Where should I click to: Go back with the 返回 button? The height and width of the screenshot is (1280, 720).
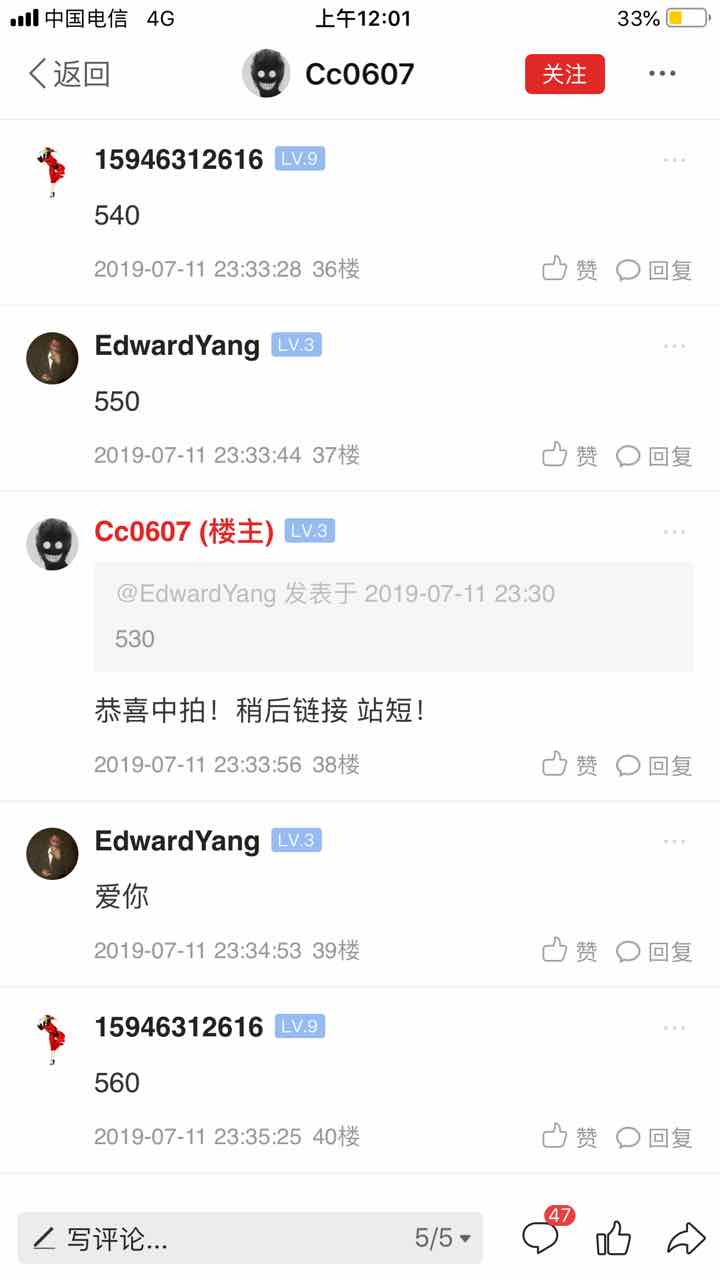point(68,74)
